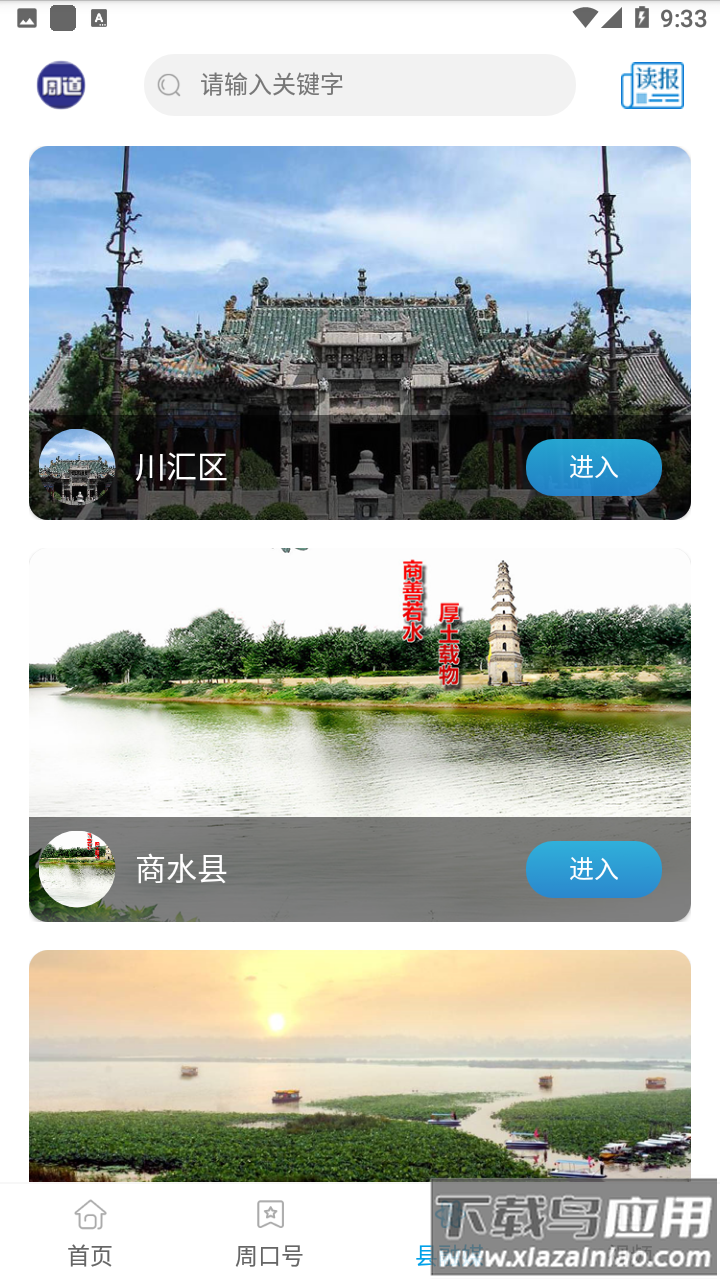Open the 川汇区 temple banner image
This screenshot has width=720, height=1280.
tap(360, 300)
